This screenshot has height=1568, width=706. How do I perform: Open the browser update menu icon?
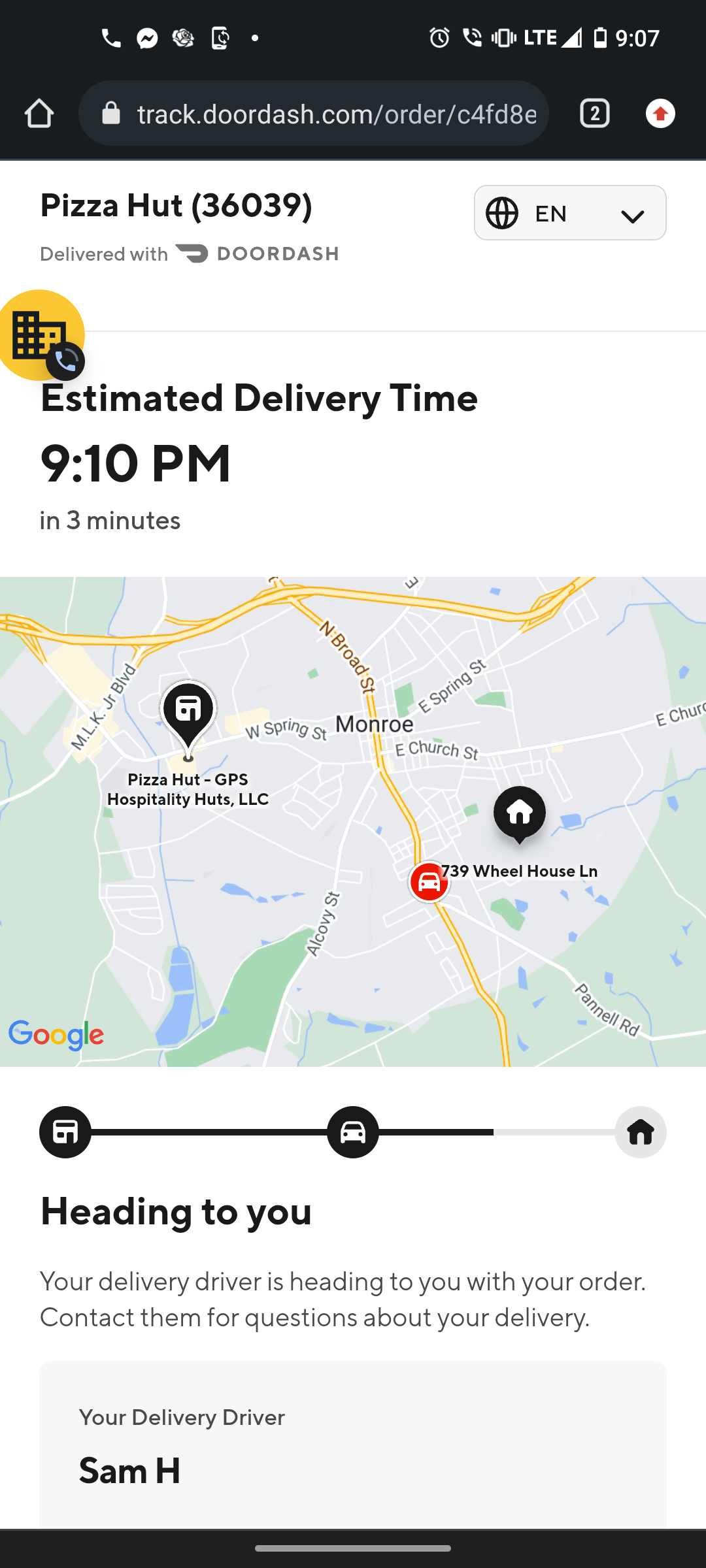tap(660, 114)
